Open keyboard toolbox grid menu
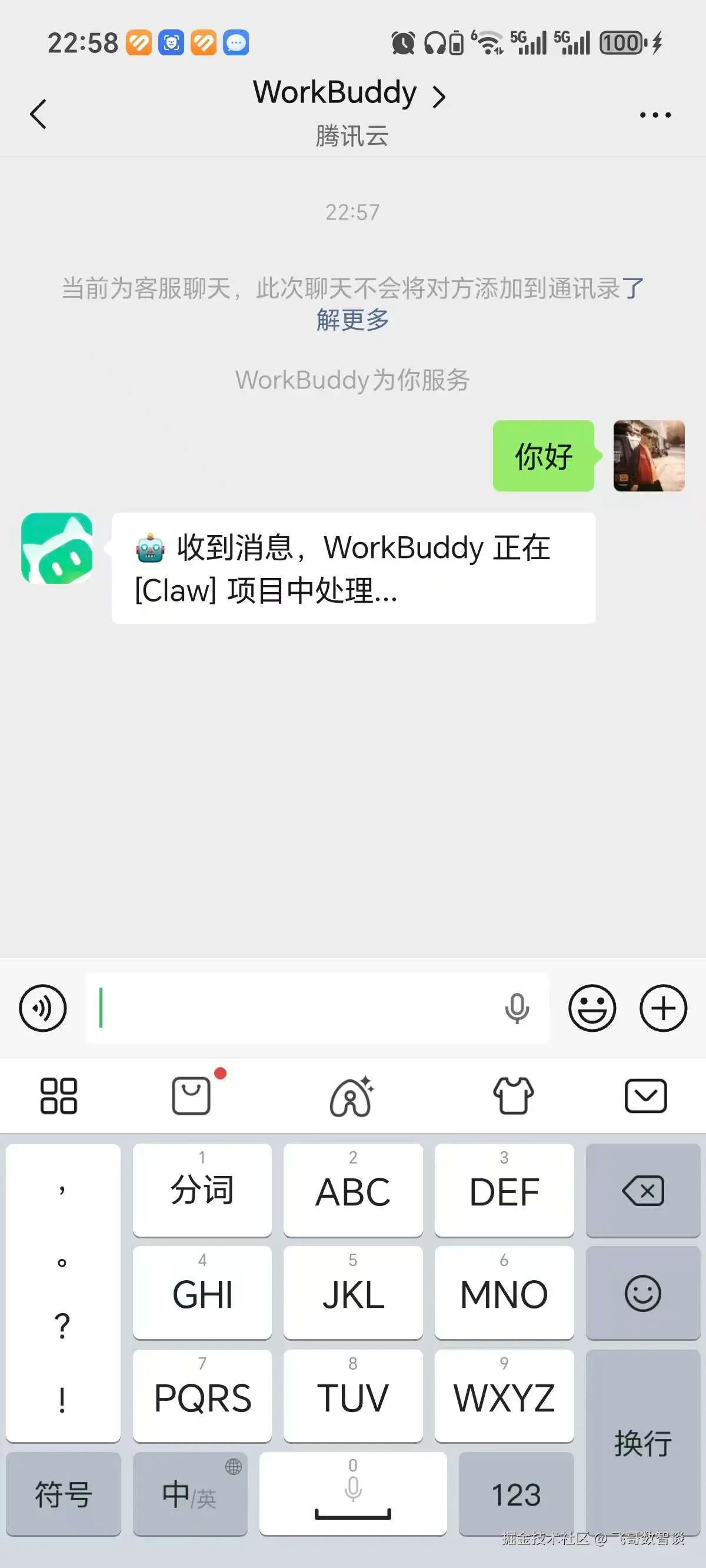 point(58,1095)
